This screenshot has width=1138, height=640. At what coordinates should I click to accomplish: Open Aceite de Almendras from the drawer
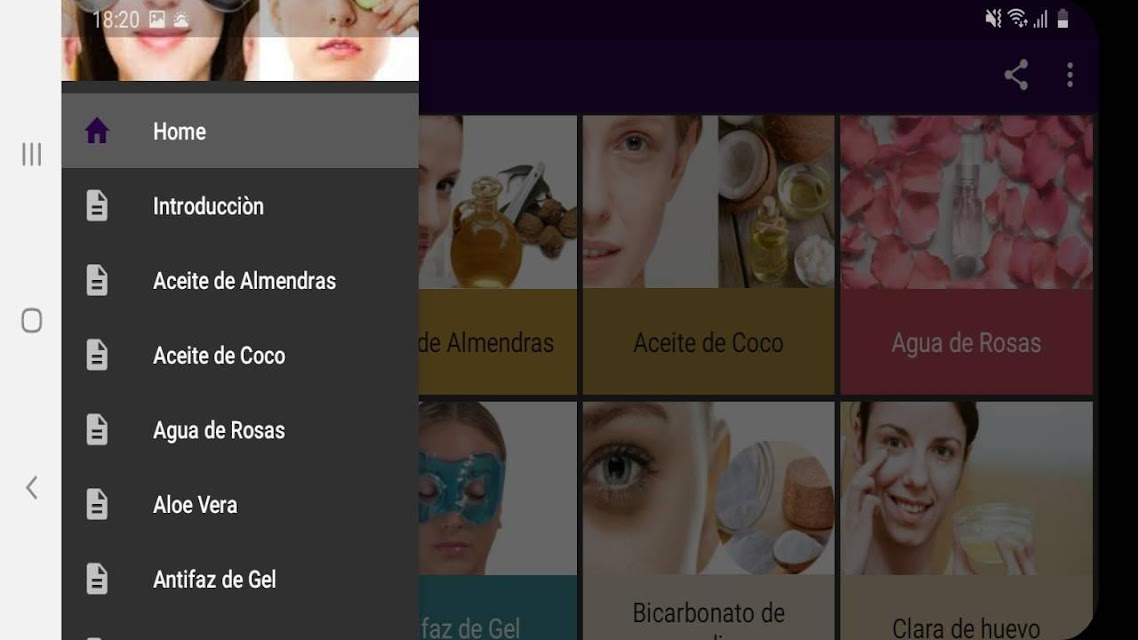coord(240,281)
